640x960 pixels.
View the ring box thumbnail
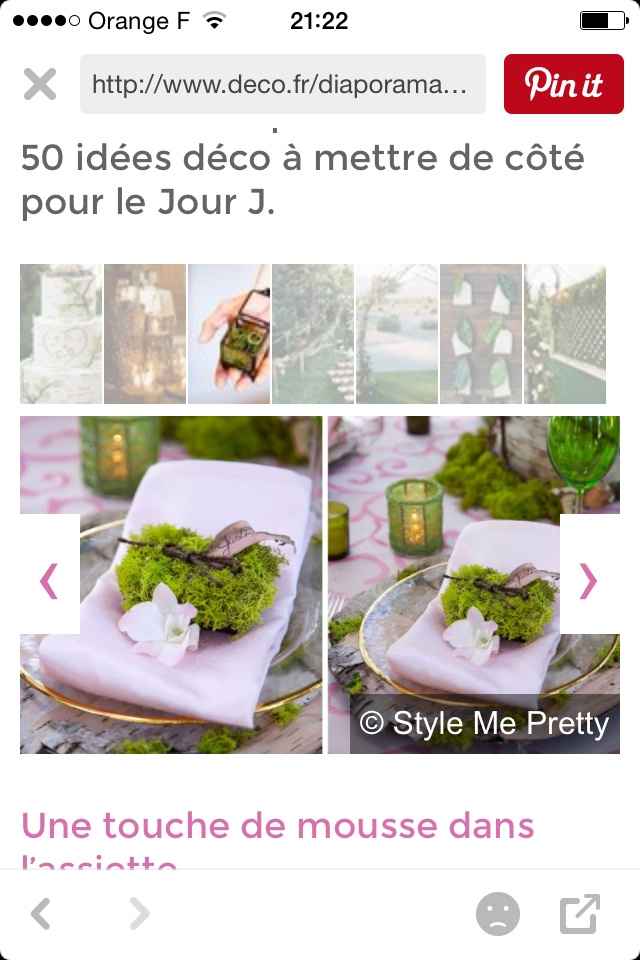tap(229, 334)
